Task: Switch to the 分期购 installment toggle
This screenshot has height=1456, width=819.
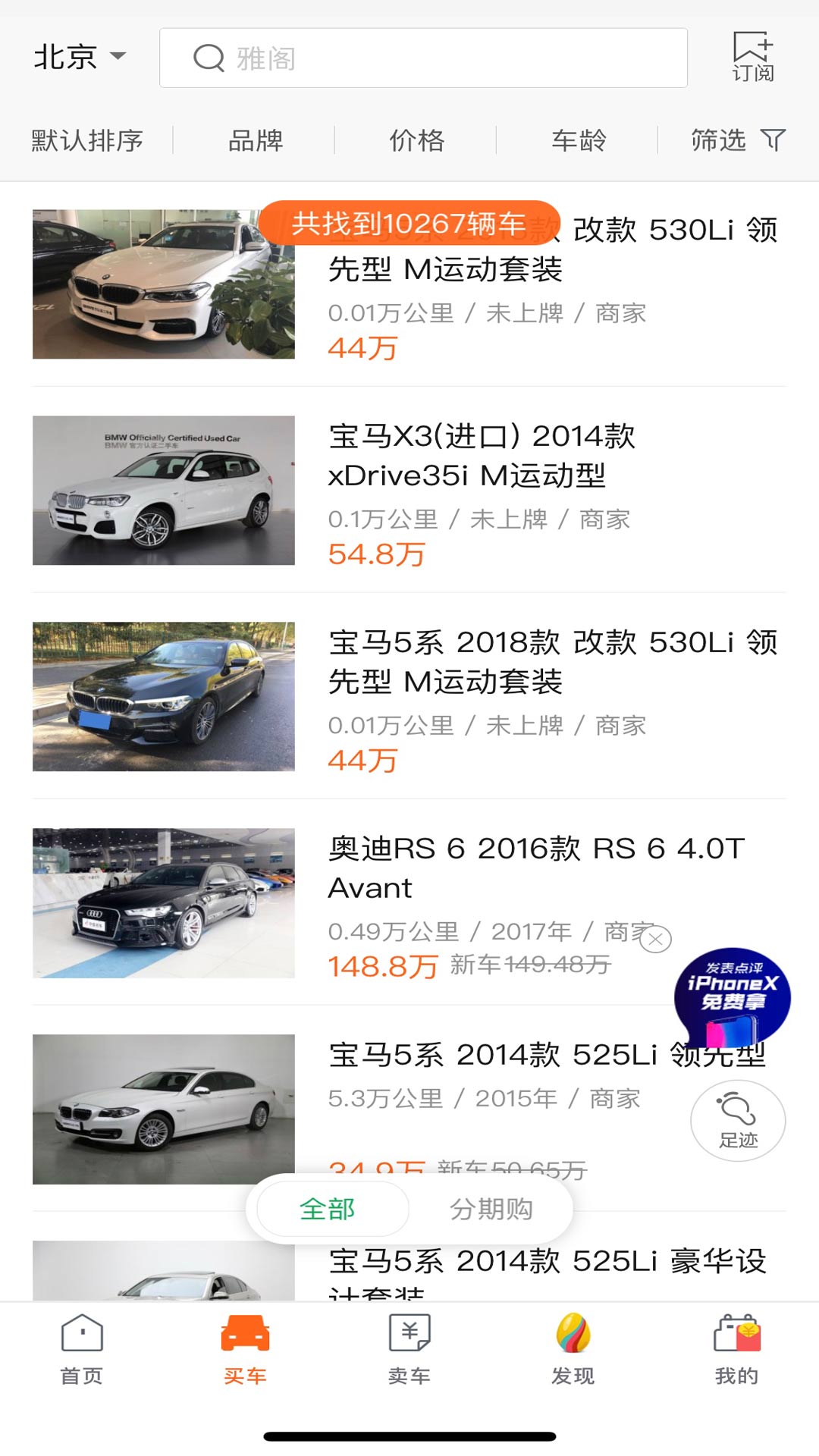Action: tap(491, 1210)
